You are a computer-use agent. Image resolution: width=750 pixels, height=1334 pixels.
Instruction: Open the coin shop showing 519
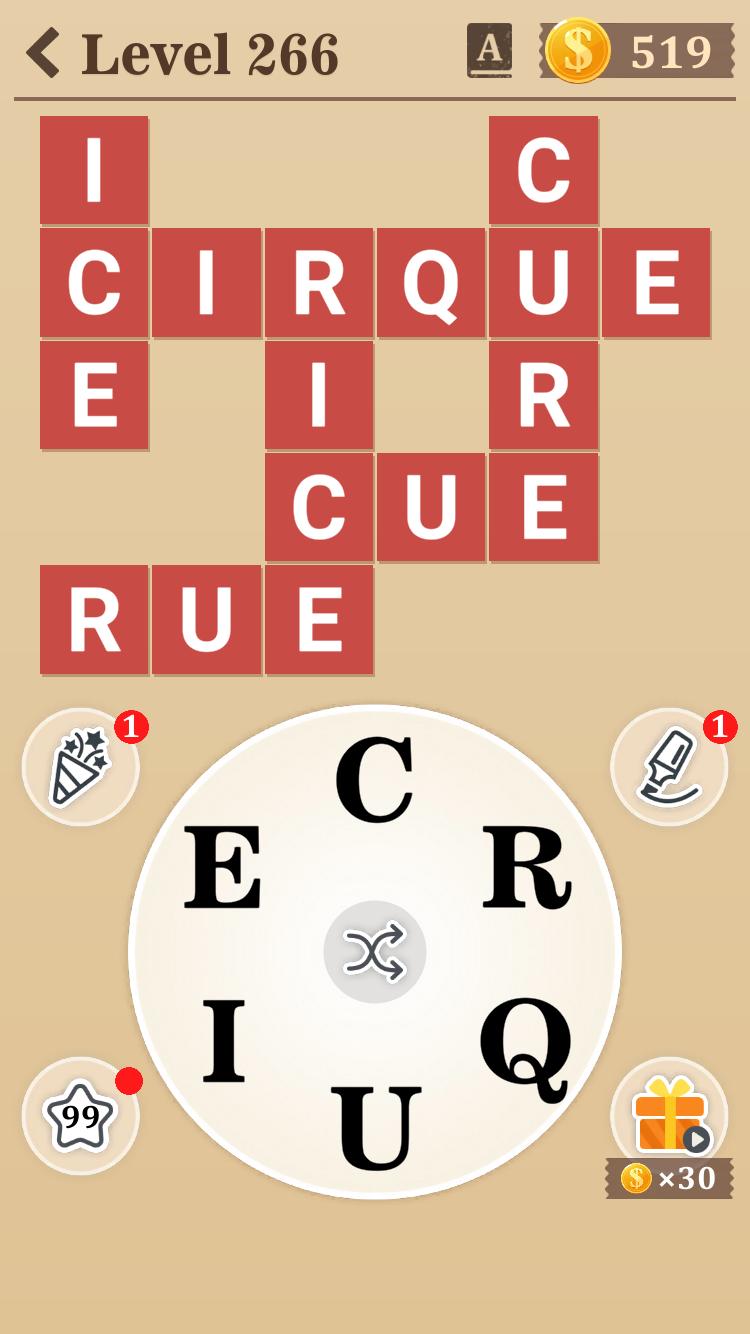point(640,51)
